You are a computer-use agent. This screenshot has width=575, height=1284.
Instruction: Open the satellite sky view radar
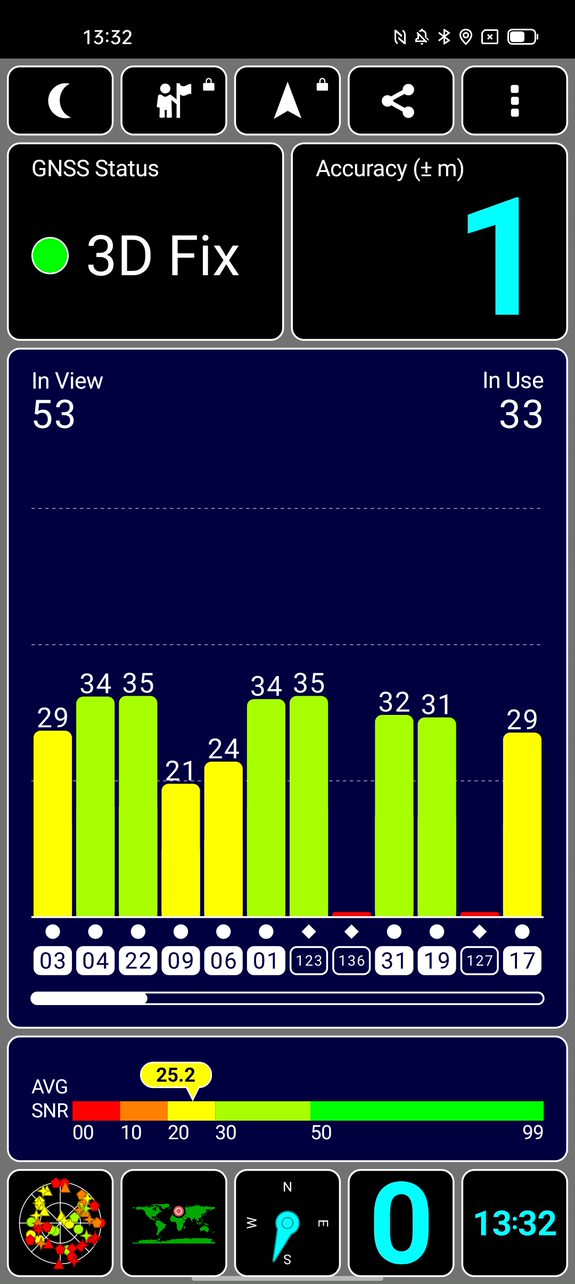61,1223
